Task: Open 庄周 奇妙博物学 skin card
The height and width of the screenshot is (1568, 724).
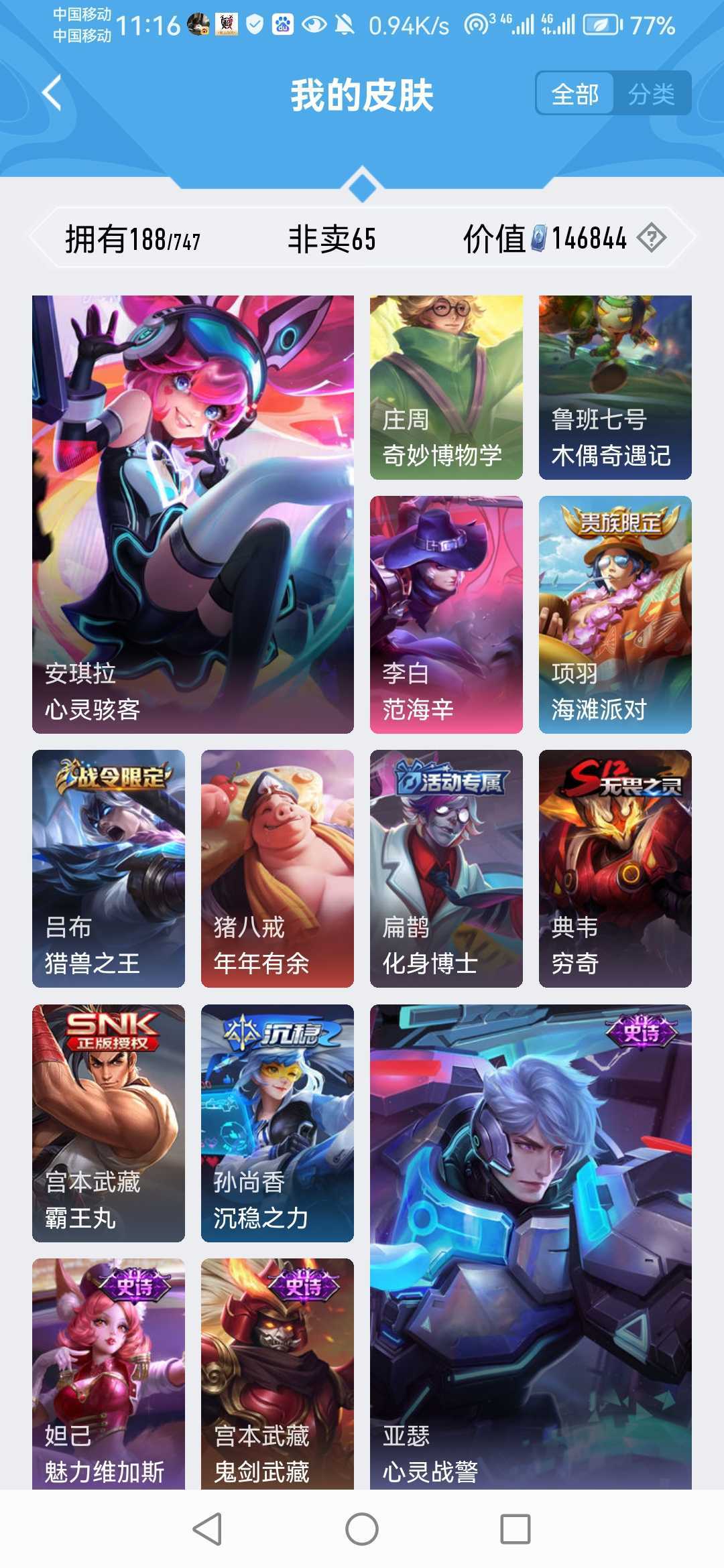Action: click(x=446, y=387)
